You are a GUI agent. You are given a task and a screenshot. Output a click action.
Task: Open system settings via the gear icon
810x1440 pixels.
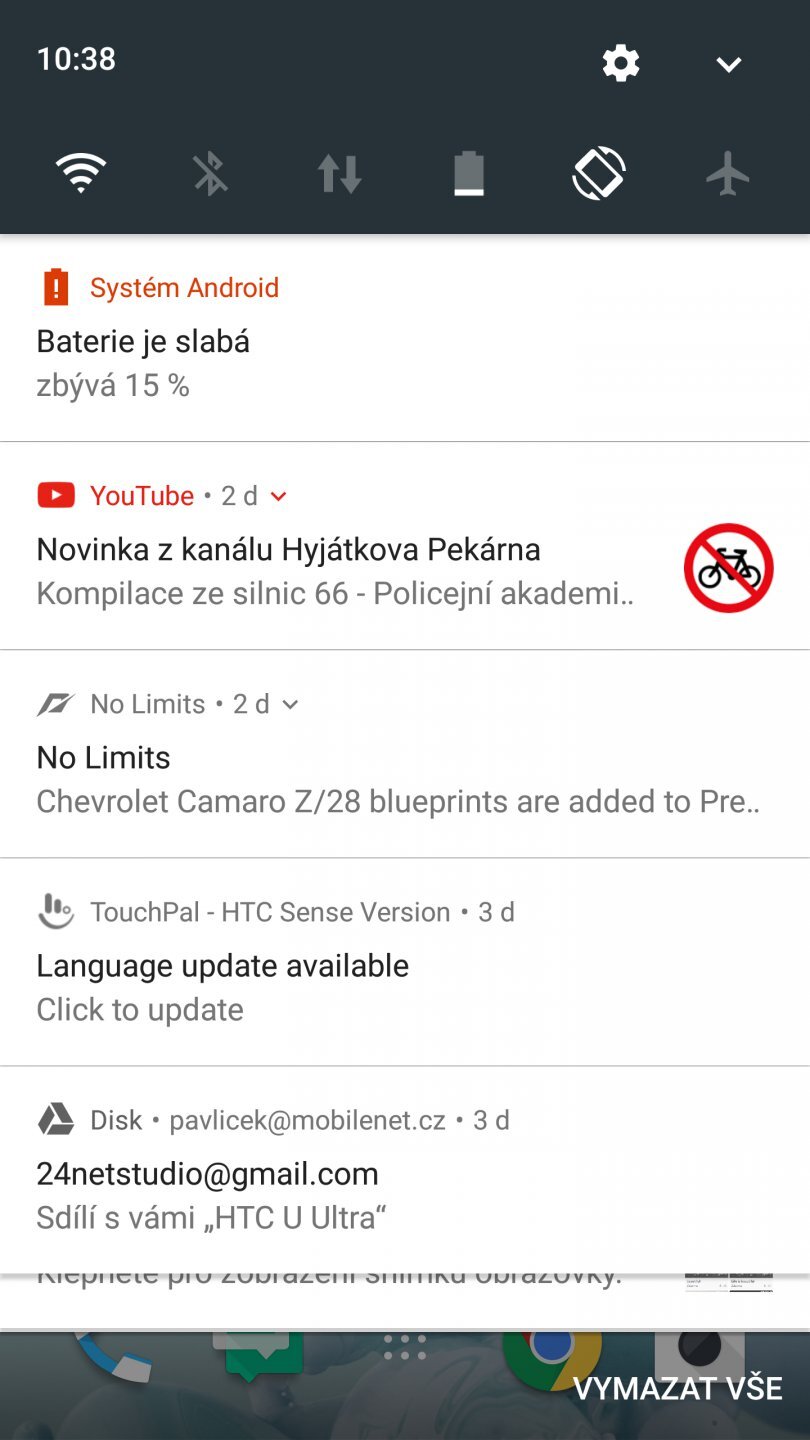click(620, 63)
